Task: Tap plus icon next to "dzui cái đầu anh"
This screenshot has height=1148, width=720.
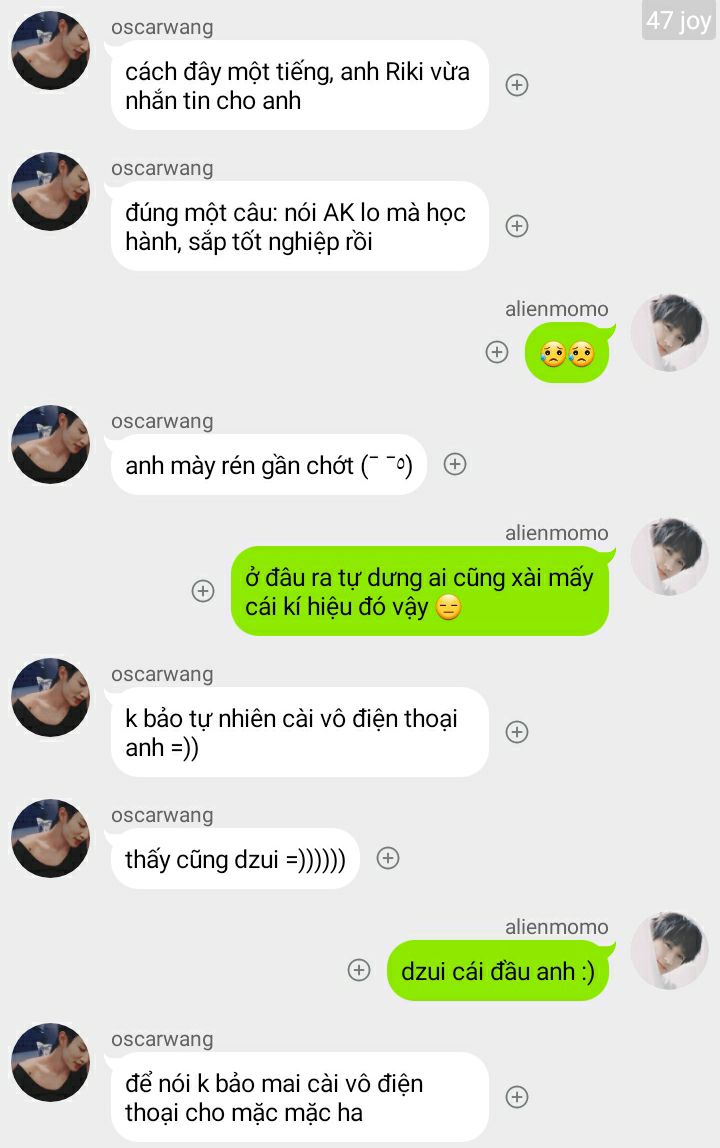Action: coord(359,970)
